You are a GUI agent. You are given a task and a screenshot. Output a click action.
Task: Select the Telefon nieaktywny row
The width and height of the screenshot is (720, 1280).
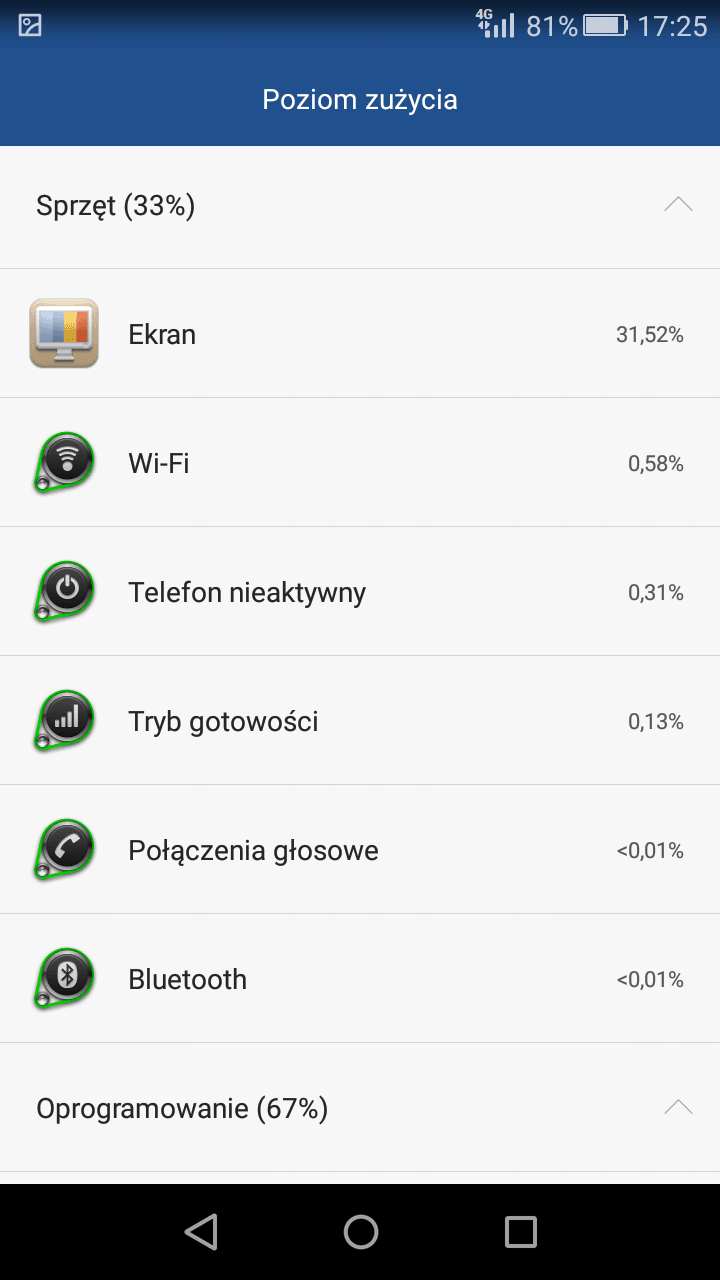coord(360,591)
